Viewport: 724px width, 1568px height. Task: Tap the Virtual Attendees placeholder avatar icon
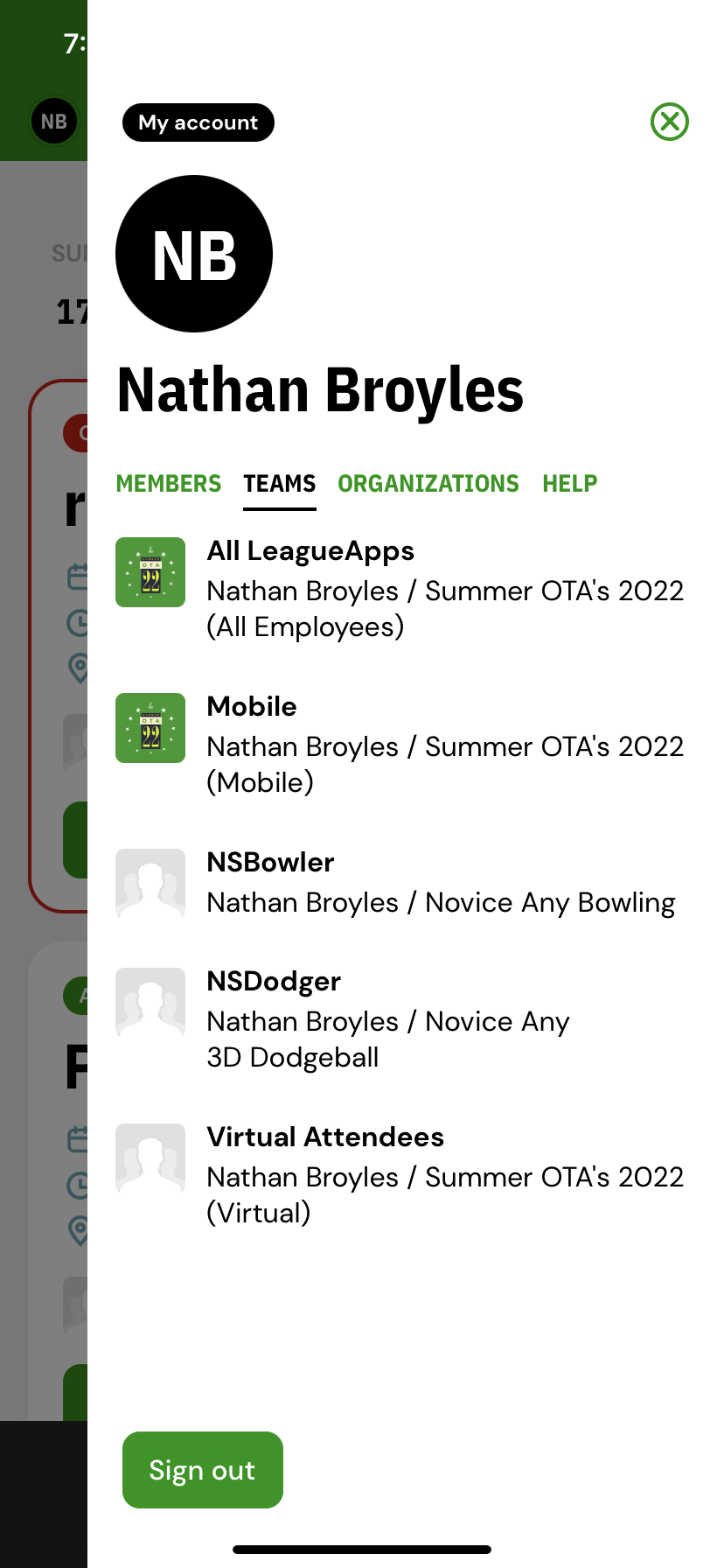point(150,1158)
